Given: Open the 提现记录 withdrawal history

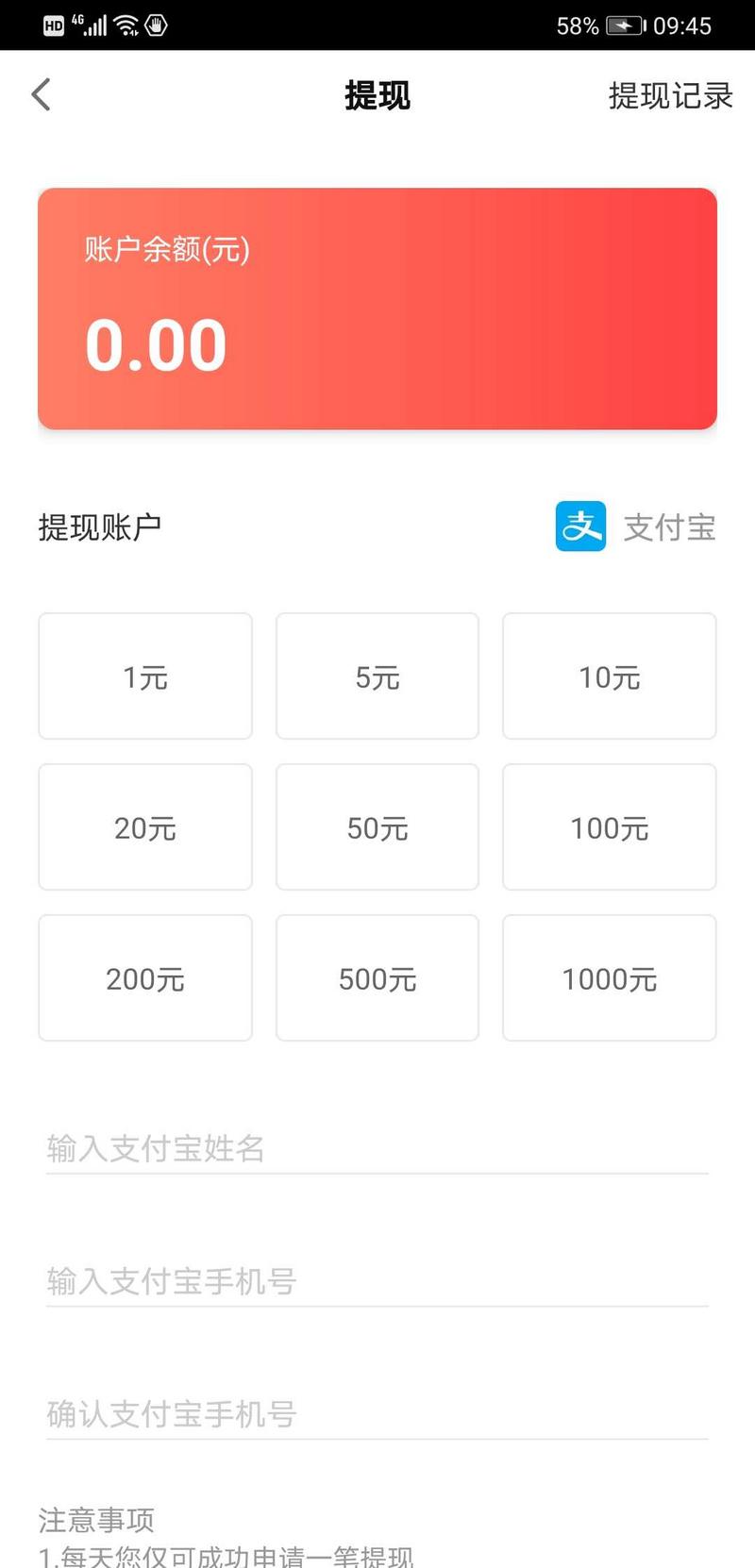Looking at the screenshot, I should (x=669, y=94).
